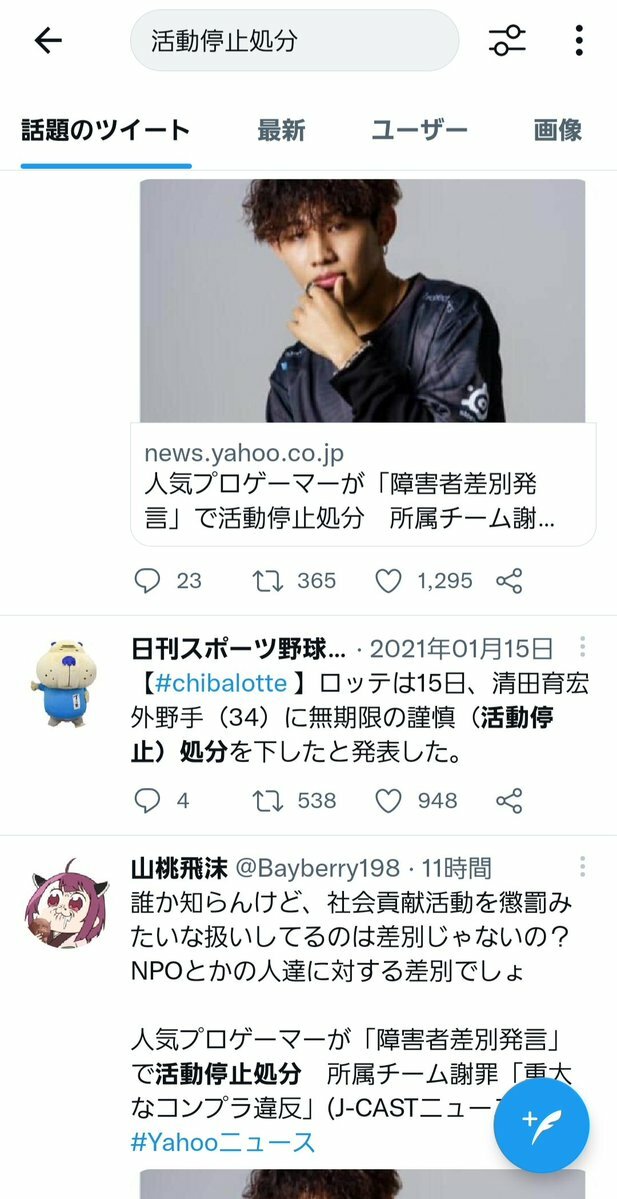Image resolution: width=617 pixels, height=1199 pixels.
Task: Reply to the tweet with 23 comments
Action: 148,581
